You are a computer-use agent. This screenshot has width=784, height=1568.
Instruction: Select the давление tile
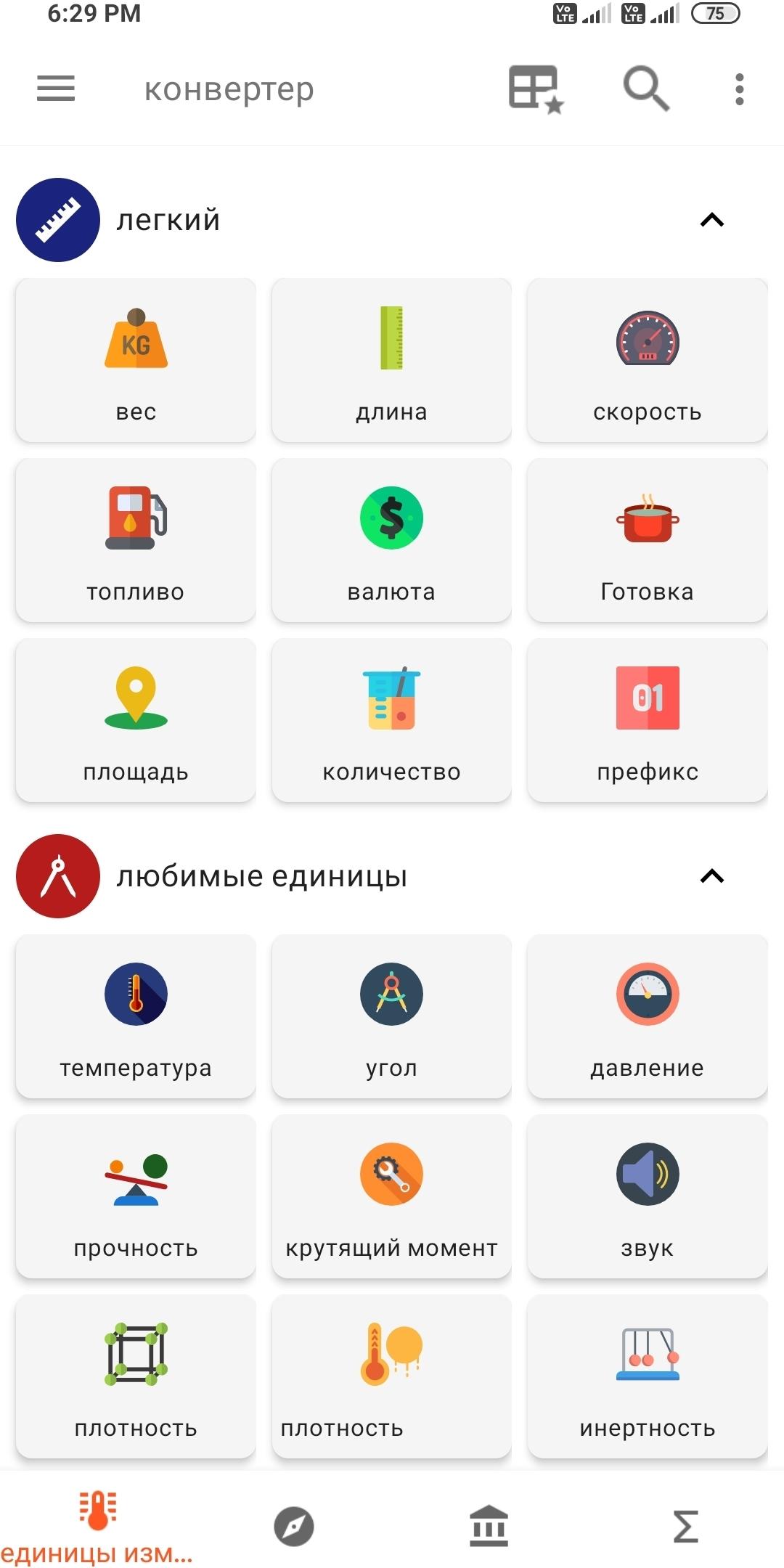click(x=647, y=1017)
